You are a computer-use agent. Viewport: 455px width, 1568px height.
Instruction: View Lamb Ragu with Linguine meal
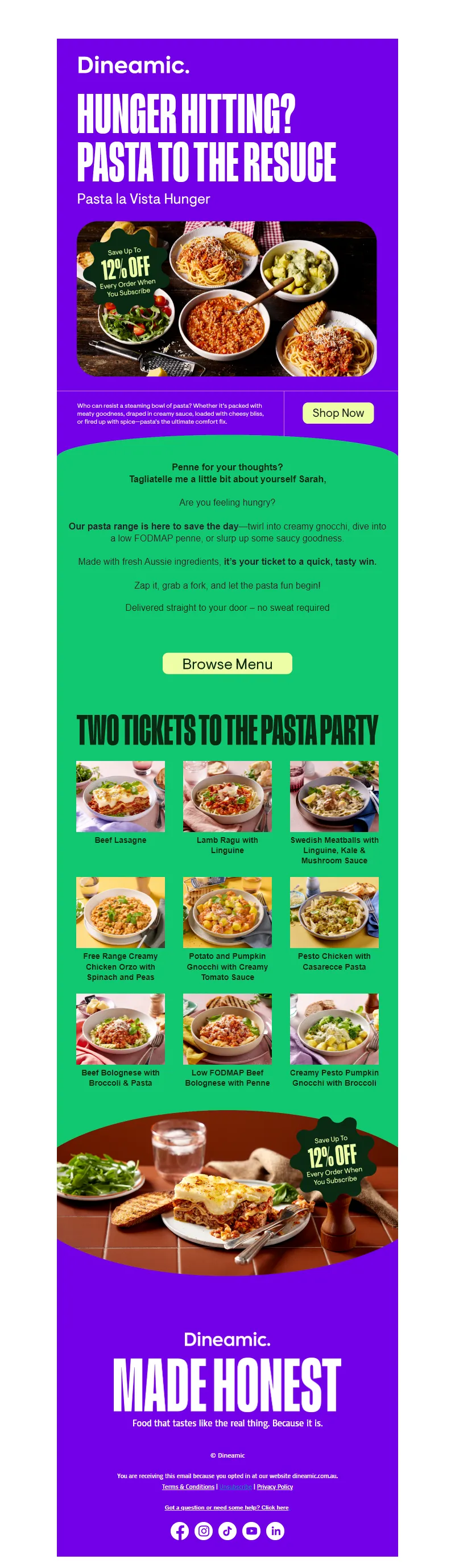tap(227, 796)
